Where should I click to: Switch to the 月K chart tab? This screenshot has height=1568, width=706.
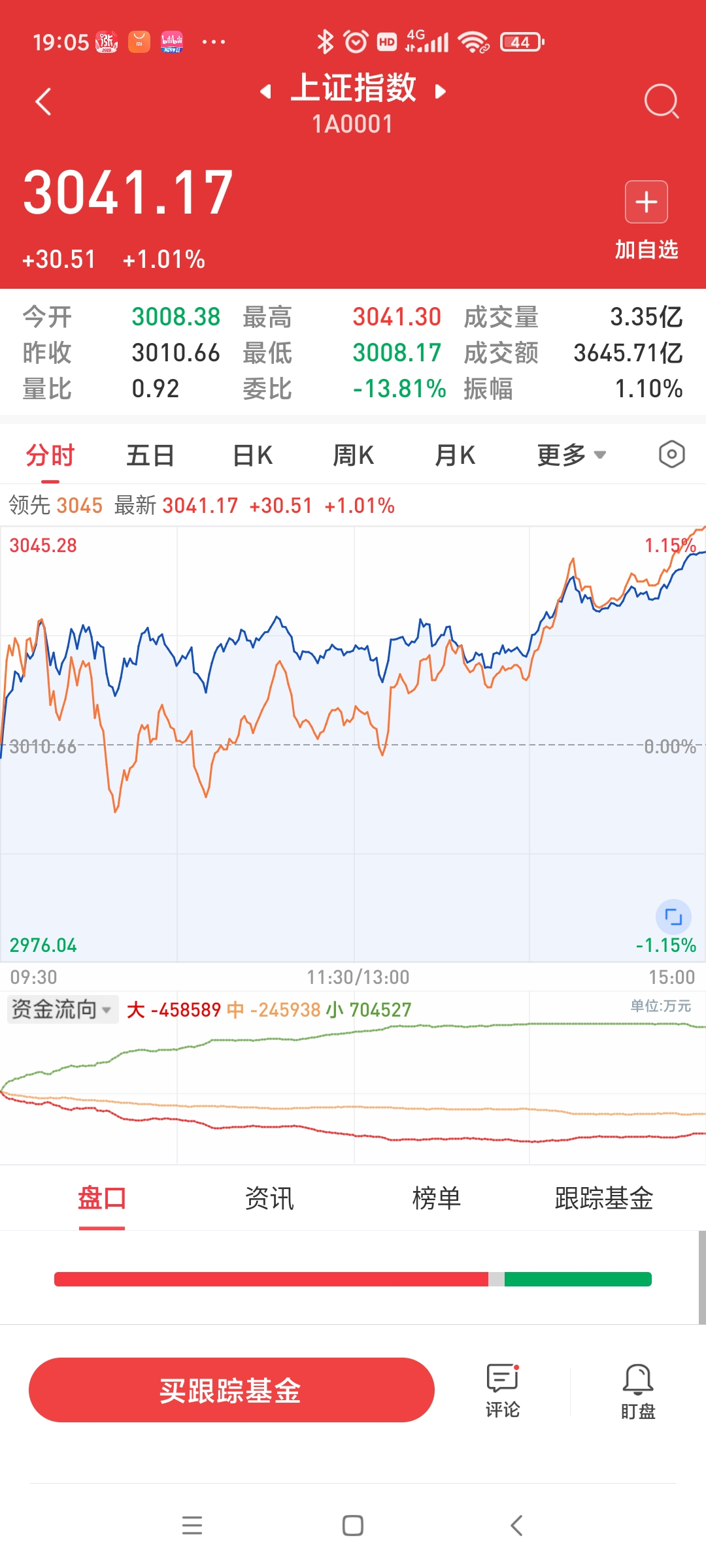(x=456, y=455)
